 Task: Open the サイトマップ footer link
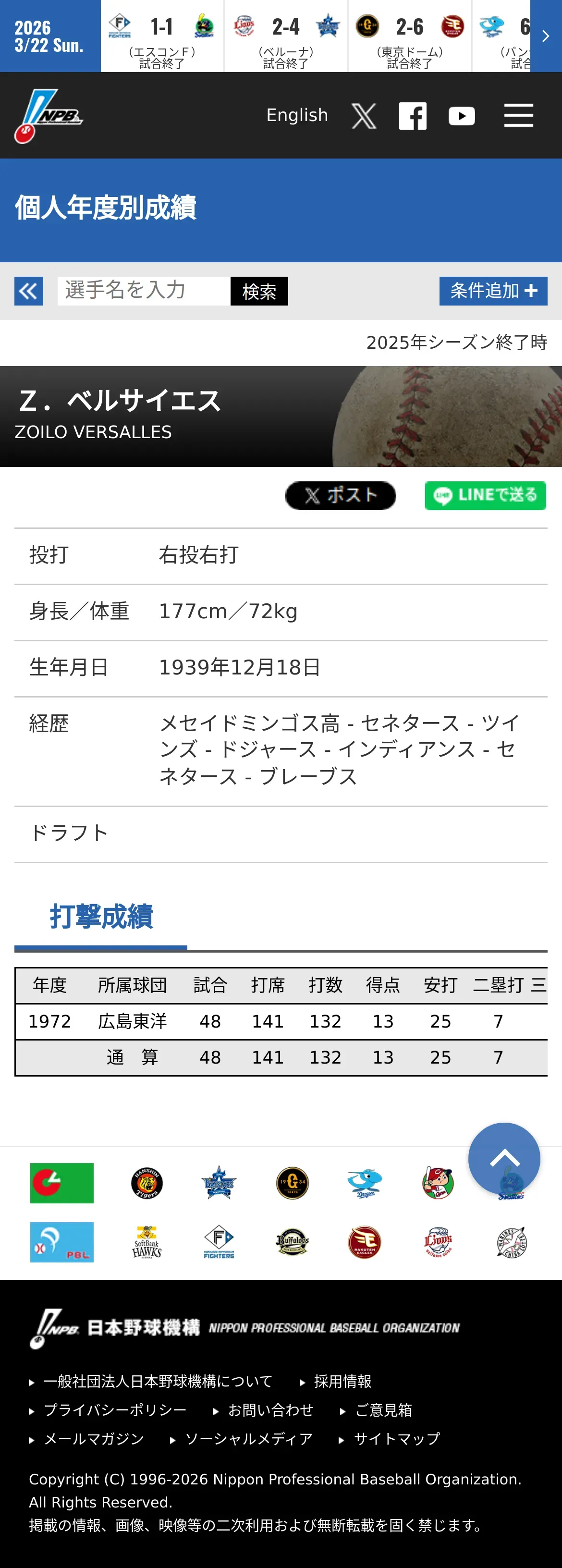pyautogui.click(x=397, y=1438)
